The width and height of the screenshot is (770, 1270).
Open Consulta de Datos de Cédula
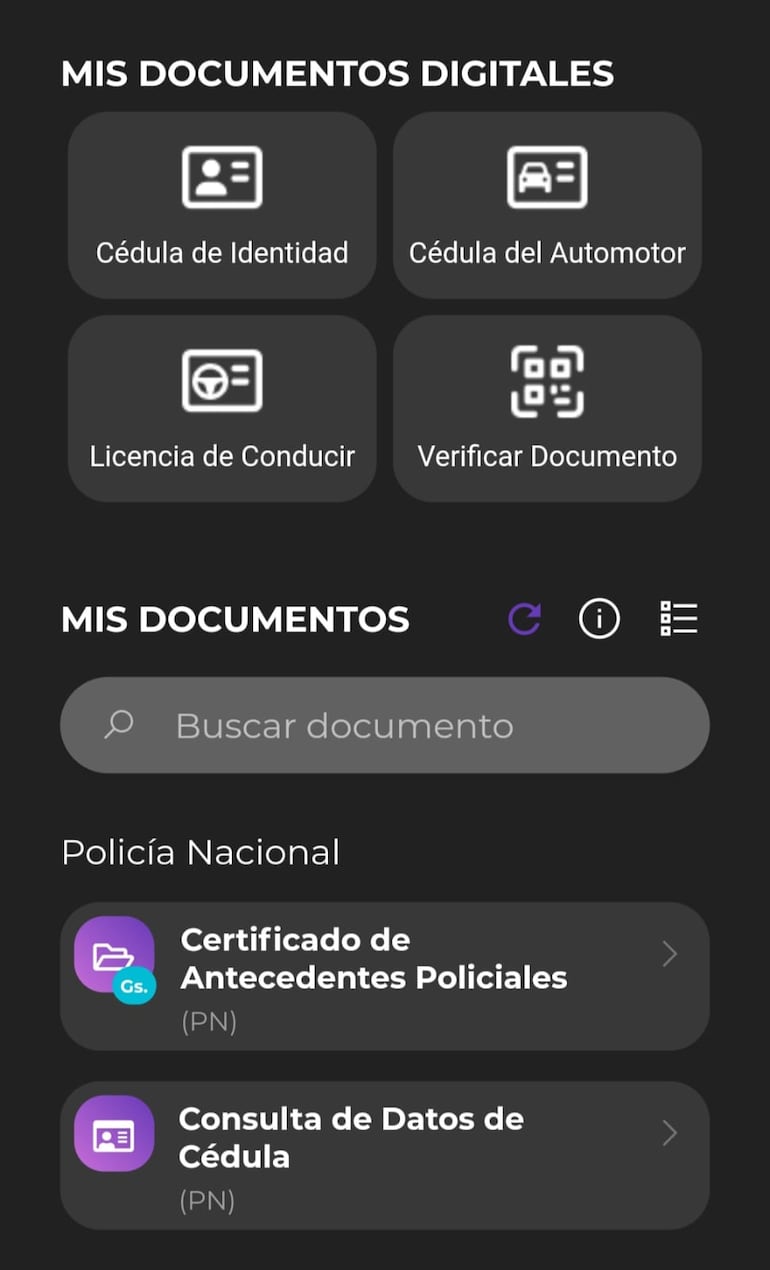click(385, 1155)
